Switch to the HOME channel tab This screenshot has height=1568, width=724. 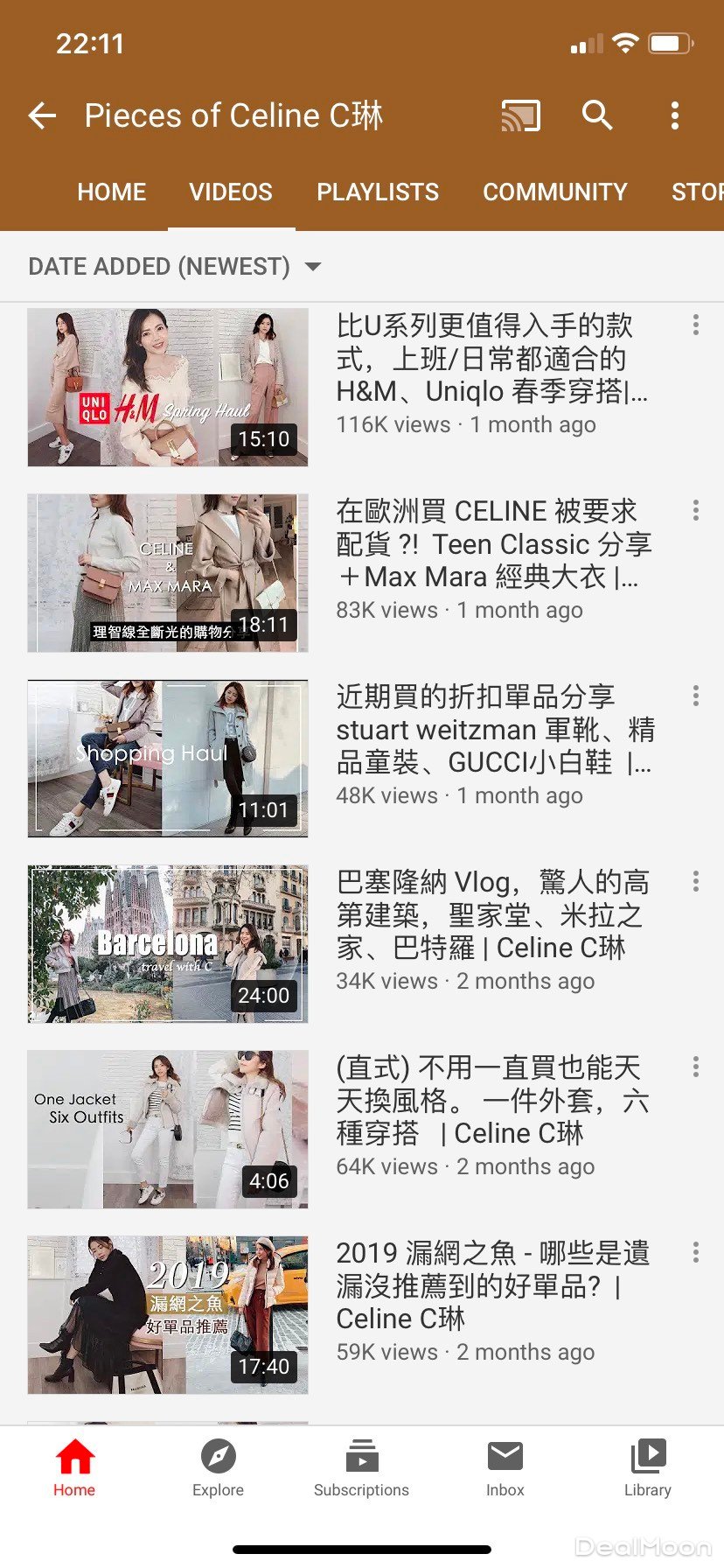pyautogui.click(x=111, y=192)
